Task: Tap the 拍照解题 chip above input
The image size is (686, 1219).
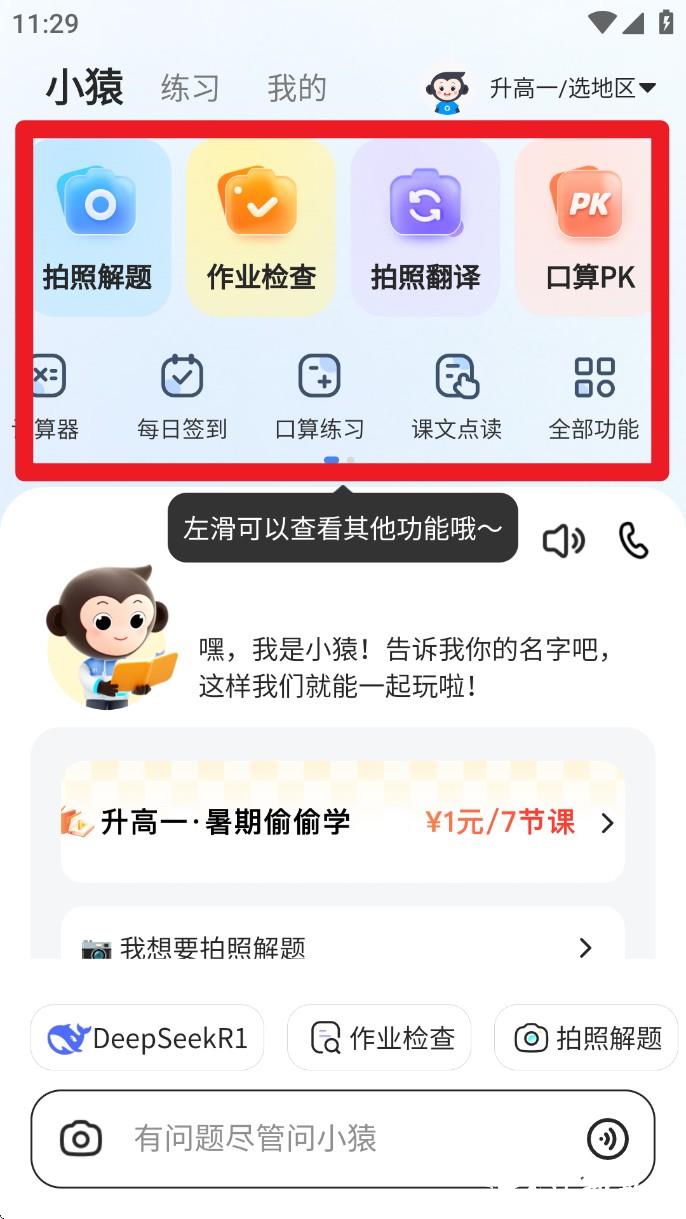Action: click(x=587, y=1038)
